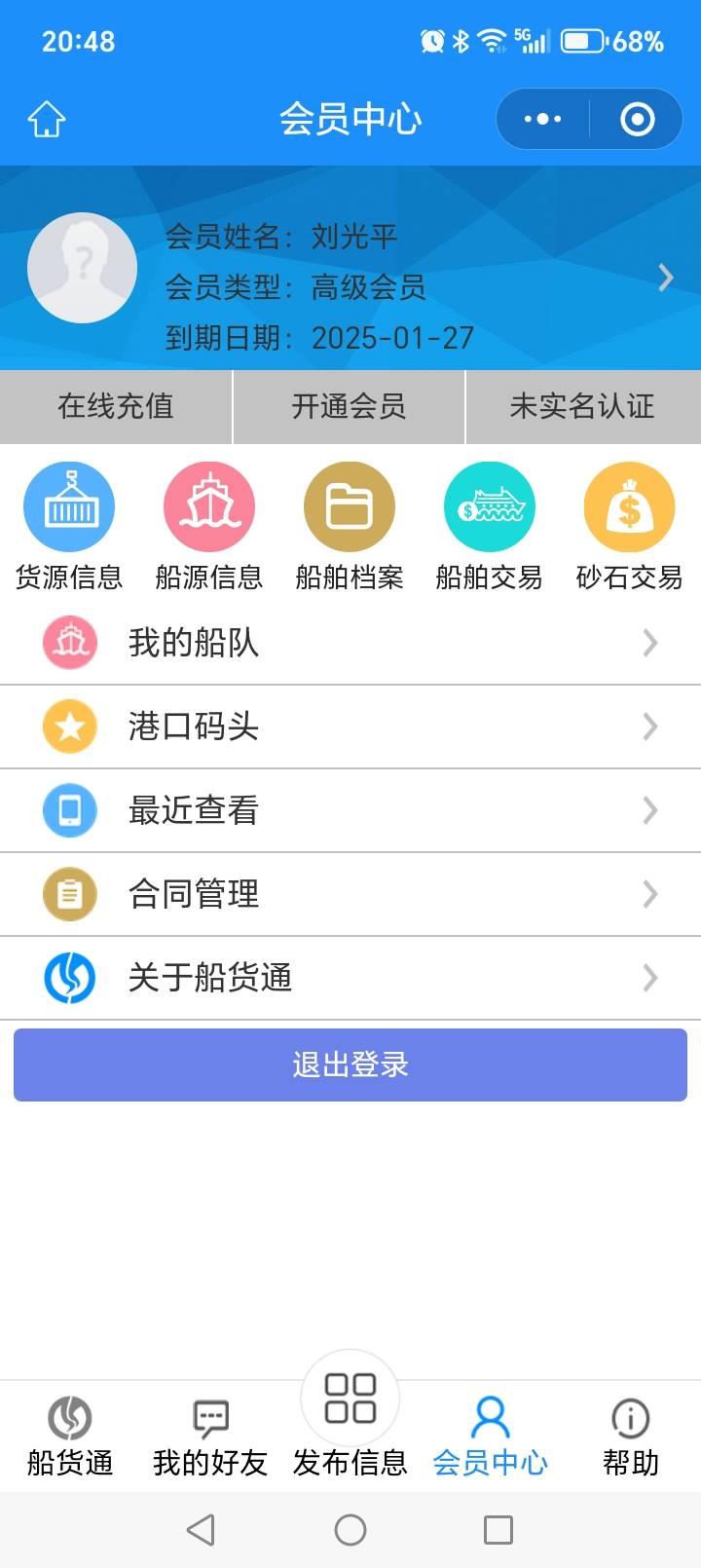Go to the home page icon

pyautogui.click(x=46, y=120)
